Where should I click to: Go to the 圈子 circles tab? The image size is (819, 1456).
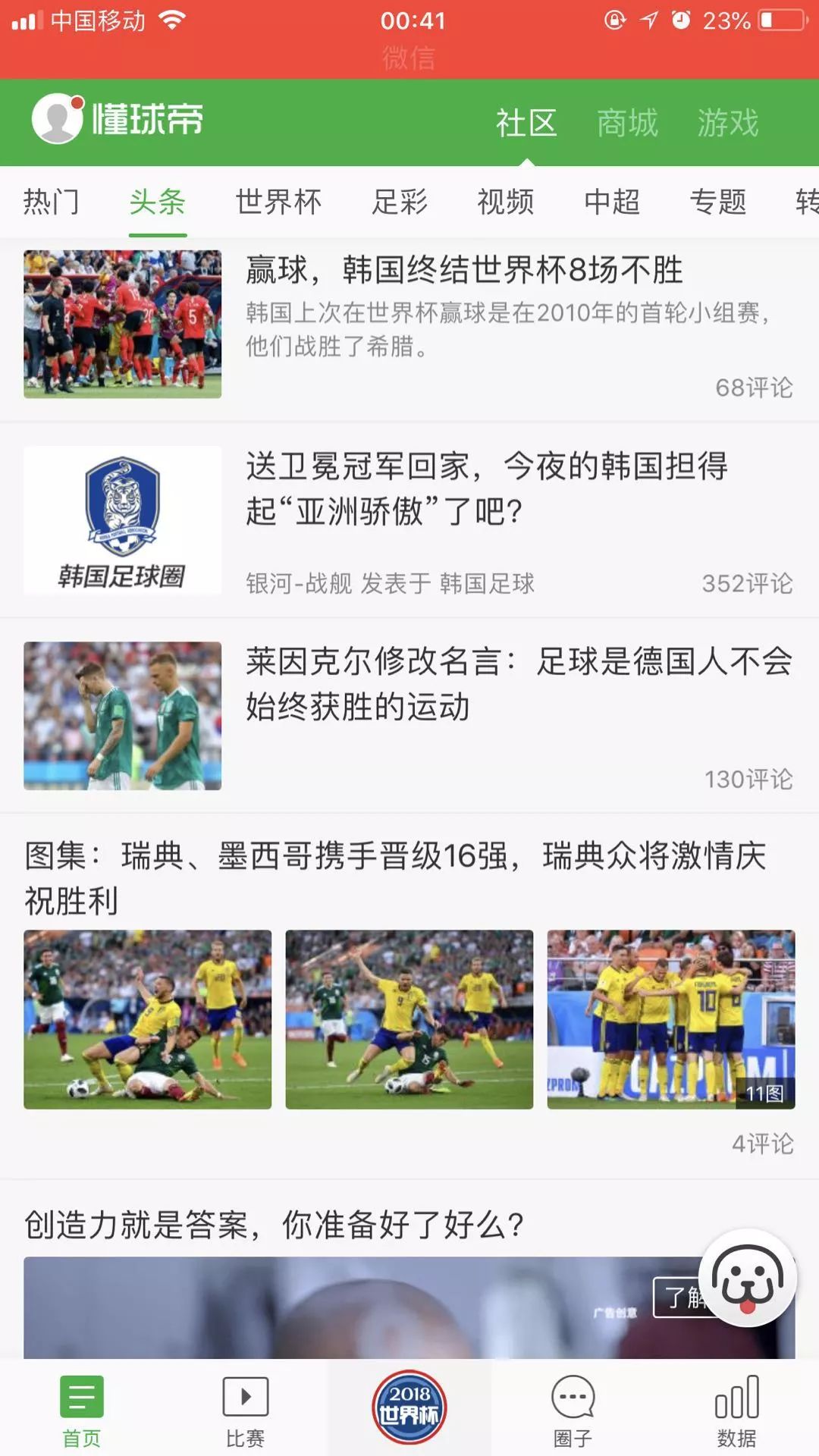point(573,1410)
